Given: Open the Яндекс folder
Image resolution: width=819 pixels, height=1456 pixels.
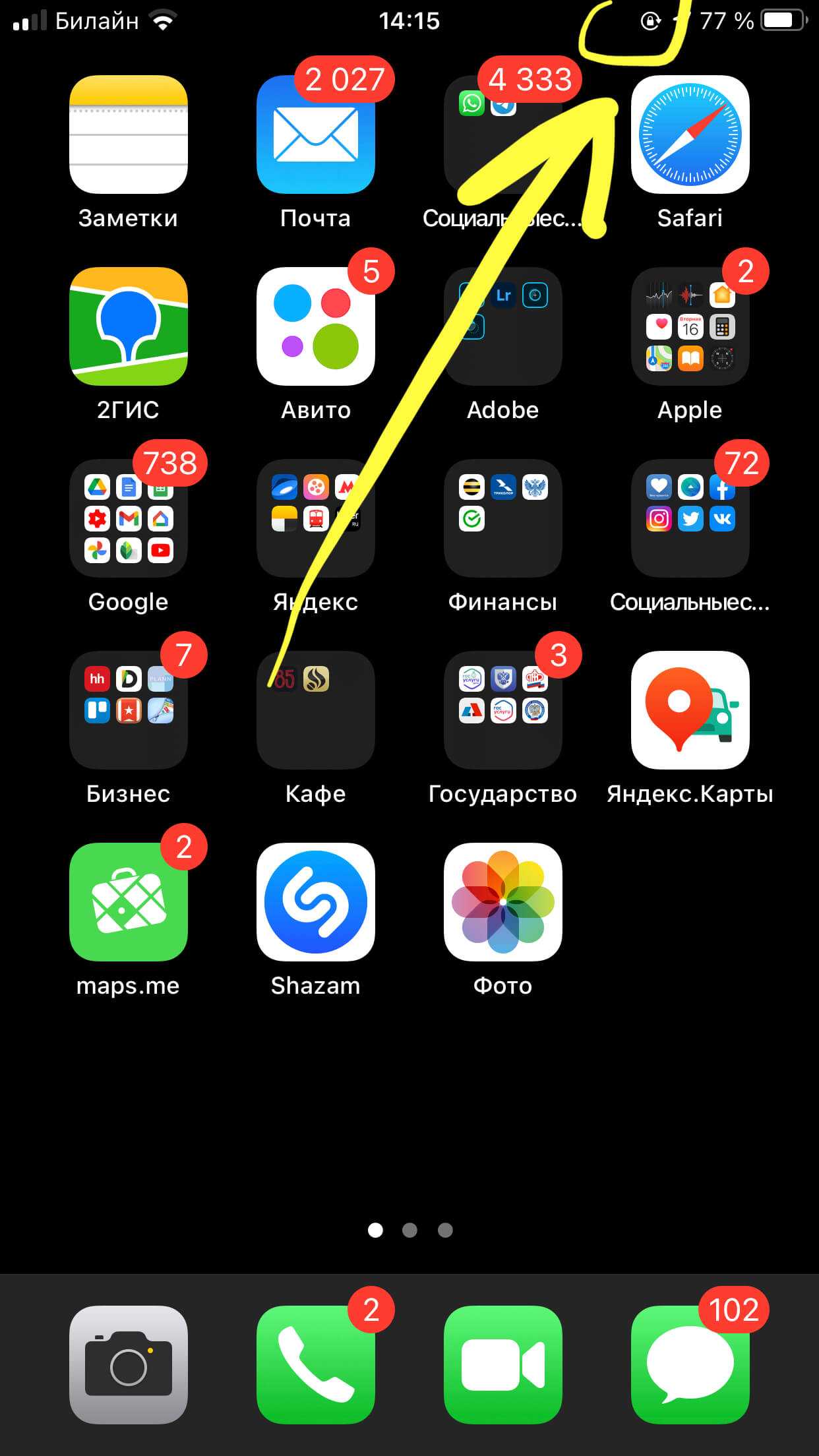Looking at the screenshot, I should (x=315, y=518).
